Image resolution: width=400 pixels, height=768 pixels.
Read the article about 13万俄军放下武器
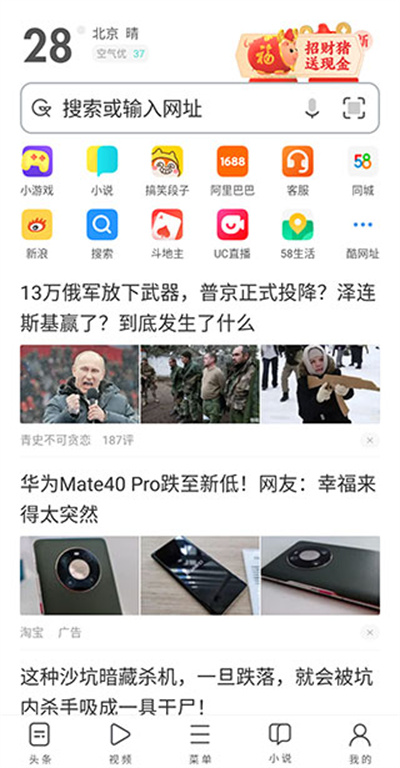tap(198, 309)
